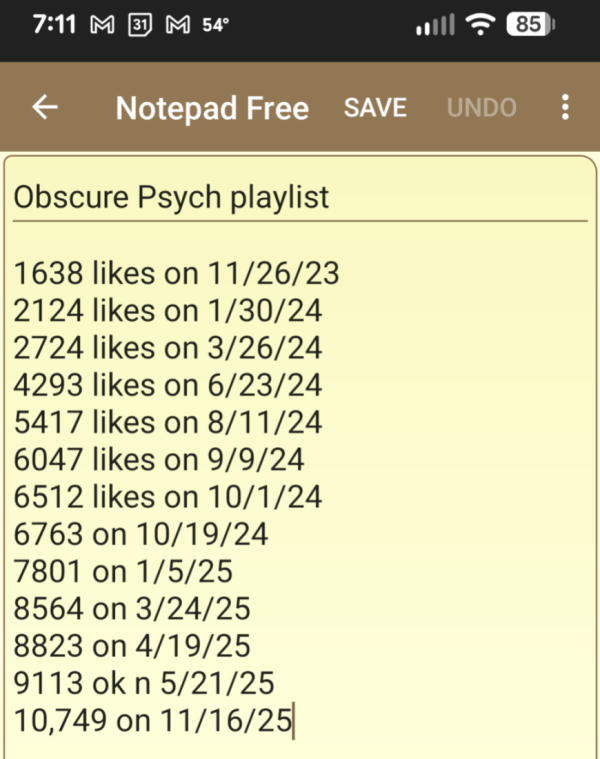Screen dimensions: 600x759
Task: Place cursor in the note body text
Action: pyautogui.click(x=300, y=480)
